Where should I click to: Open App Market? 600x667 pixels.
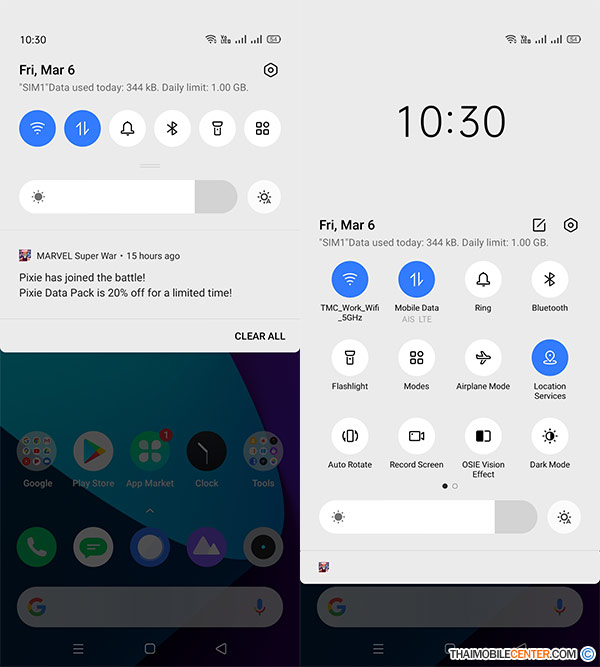[150, 452]
